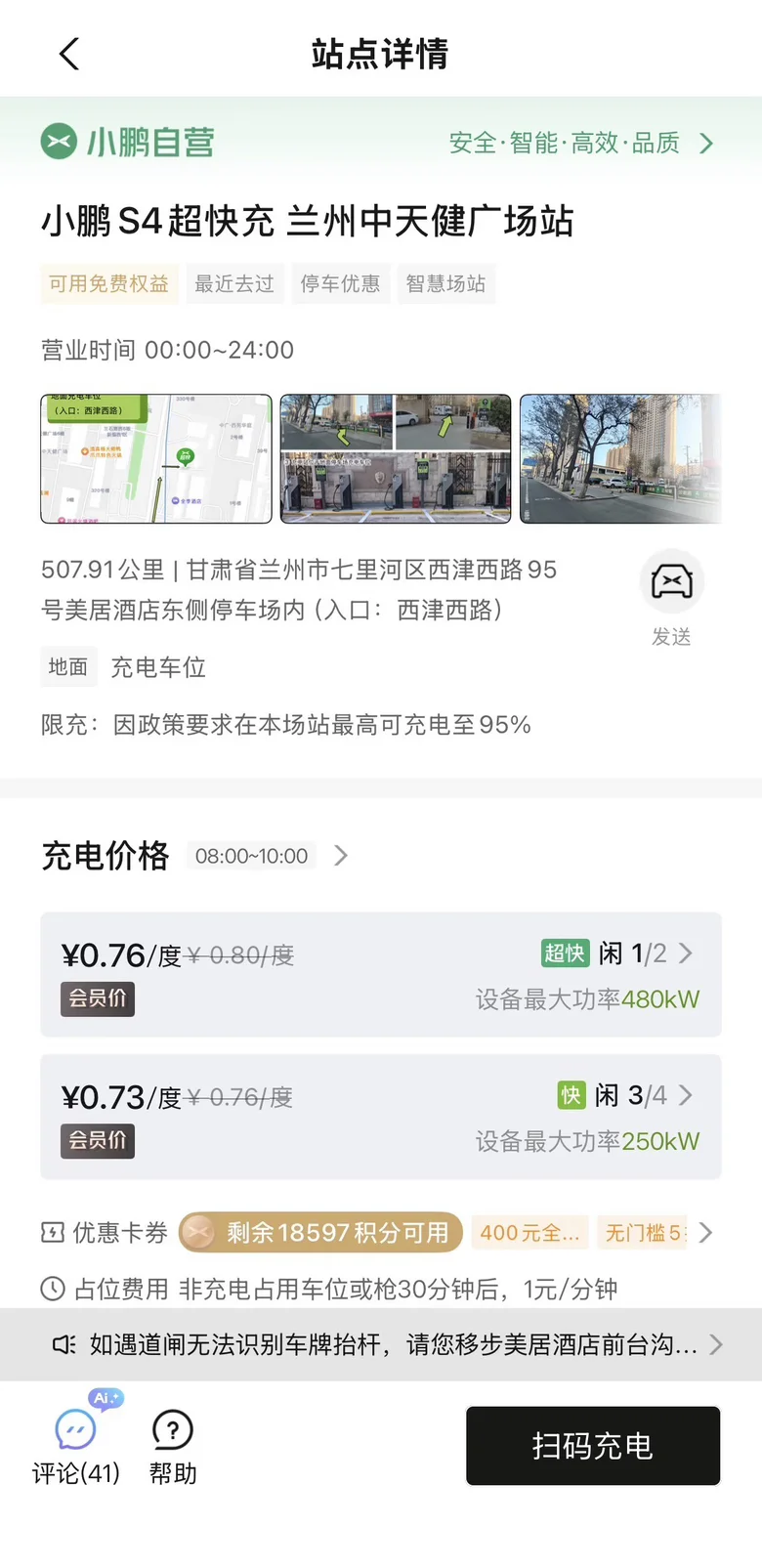The width and height of the screenshot is (762, 1568).
Task: Expand the coupon list chevron
Action: [705, 1233]
